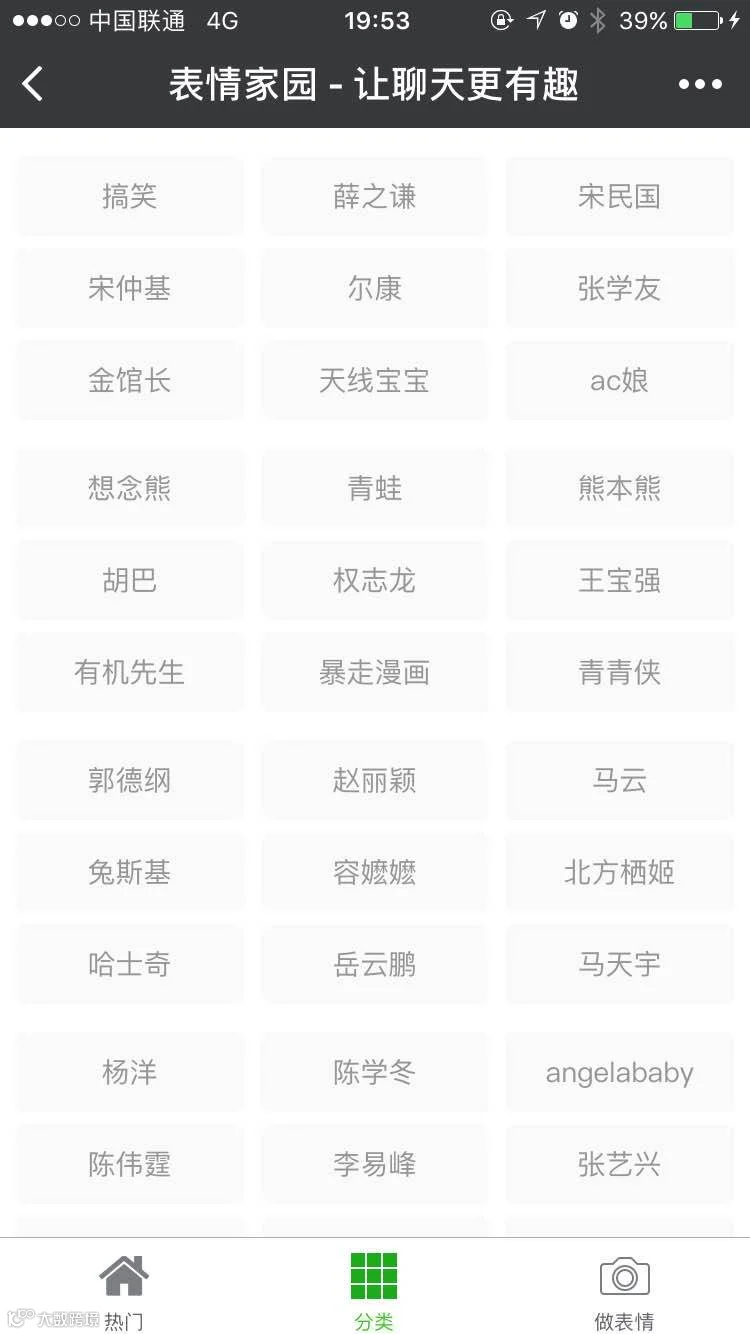This screenshot has height=1334, width=750.
Task: Open the 做表情 camera tab
Action: coord(624,1290)
